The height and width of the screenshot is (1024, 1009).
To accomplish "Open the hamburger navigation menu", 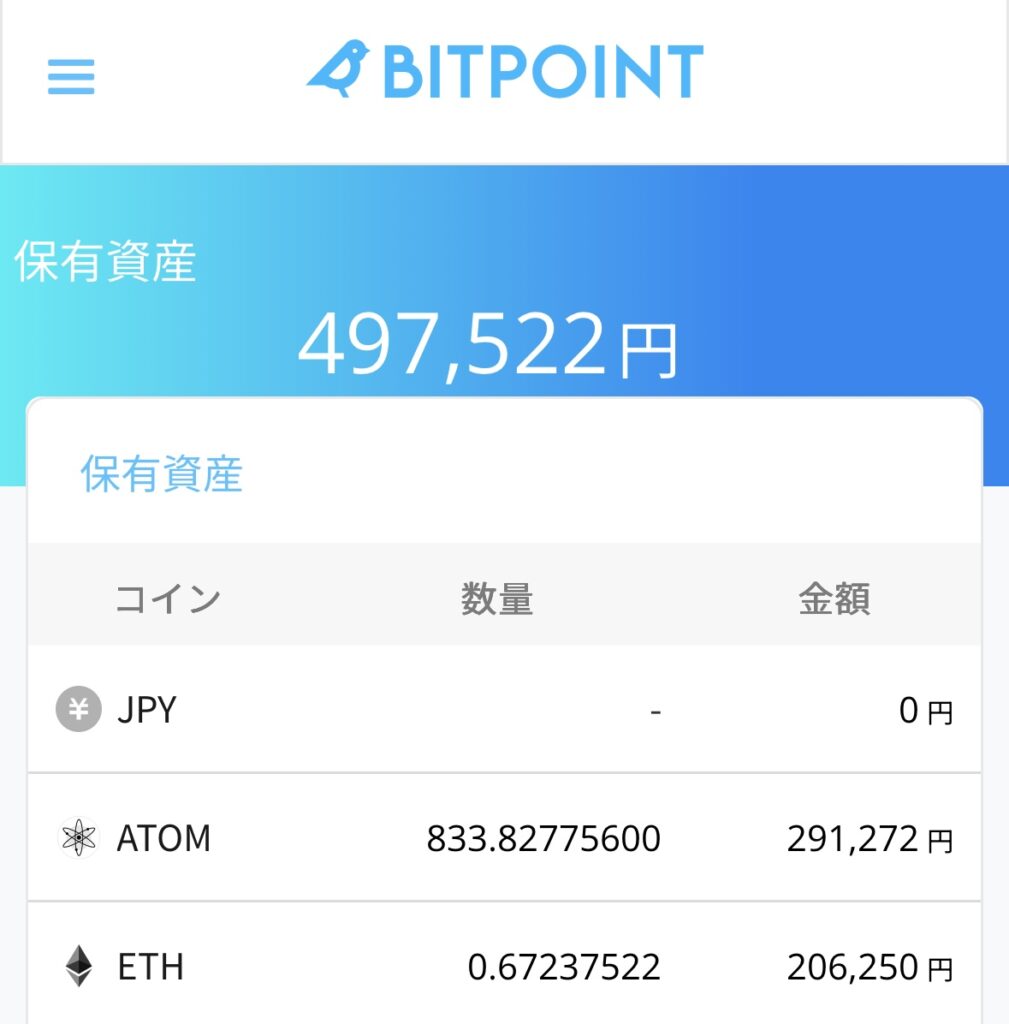I will coord(71,77).
